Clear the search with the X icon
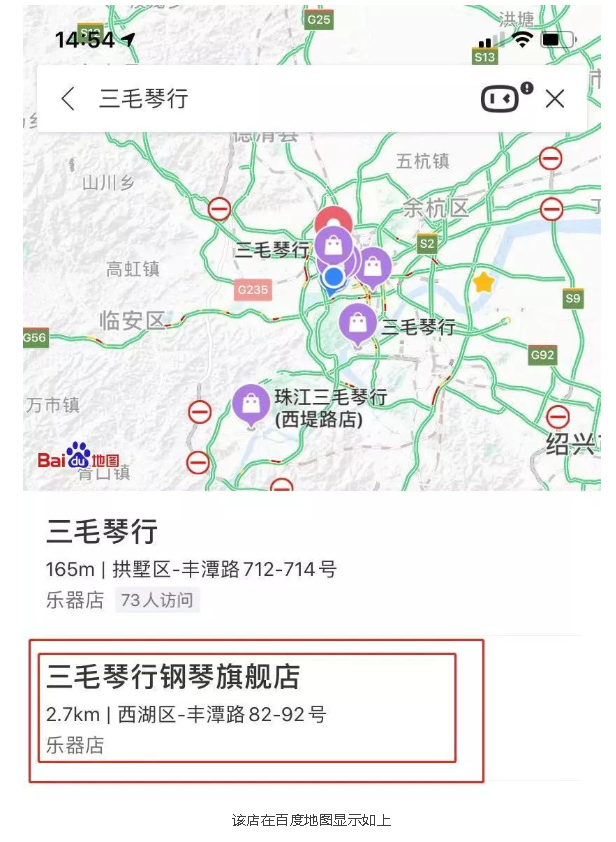This screenshot has height=842, width=616. coord(555,98)
